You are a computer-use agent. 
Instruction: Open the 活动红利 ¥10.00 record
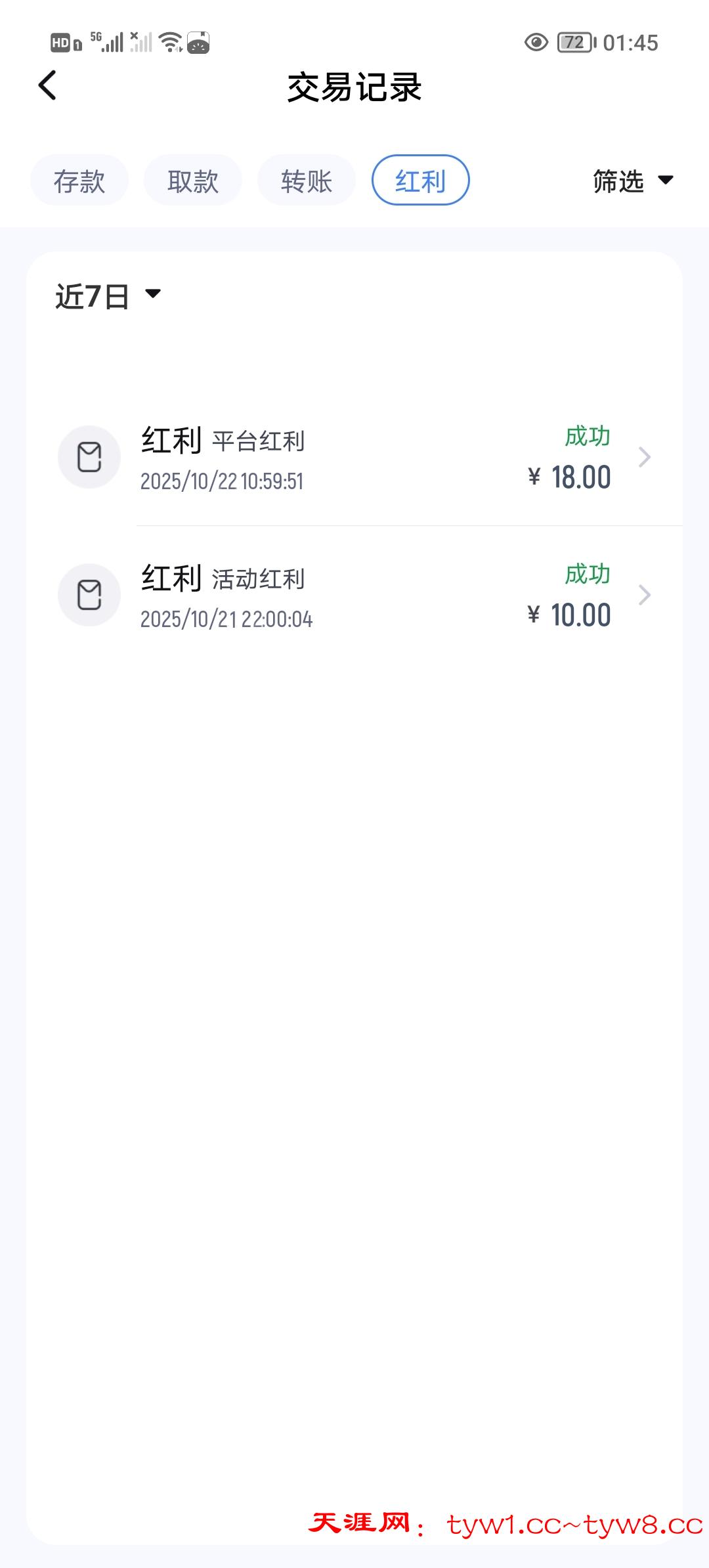[368, 596]
